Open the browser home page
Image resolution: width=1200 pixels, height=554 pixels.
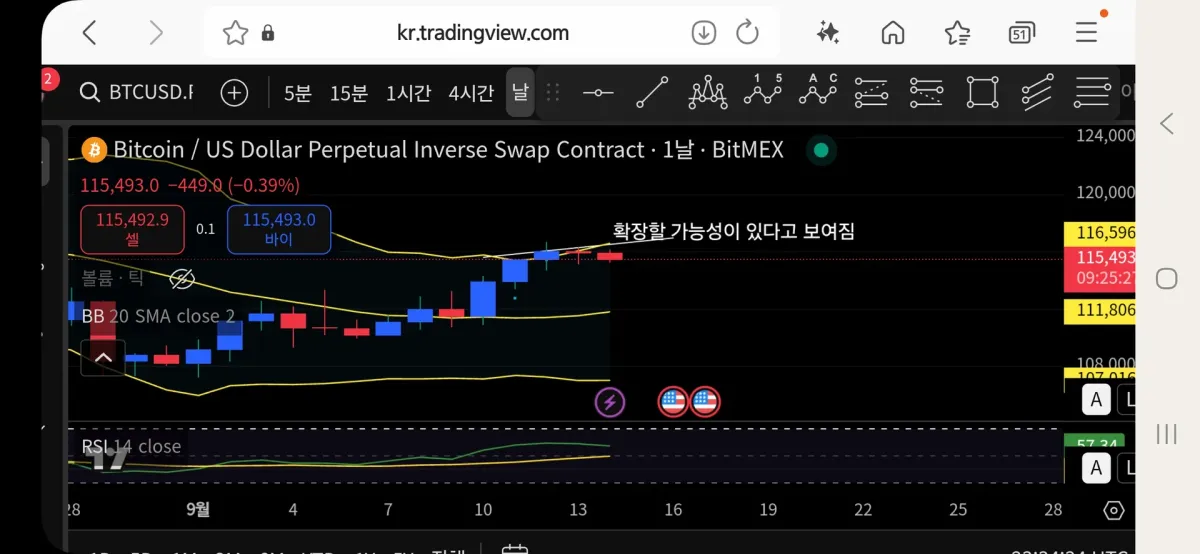[892, 33]
